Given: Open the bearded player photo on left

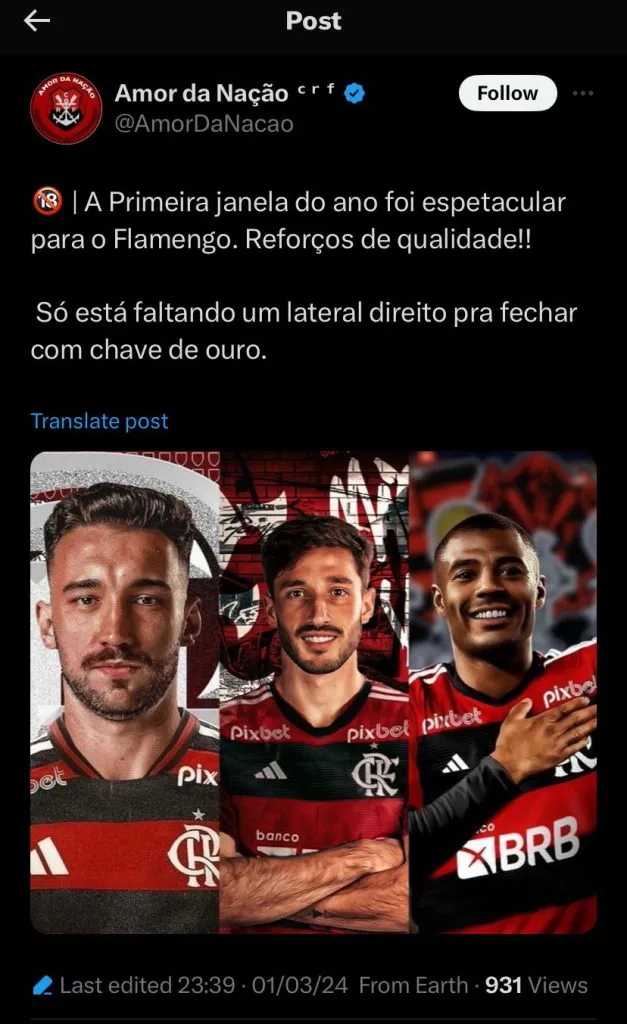Looking at the screenshot, I should point(125,692).
